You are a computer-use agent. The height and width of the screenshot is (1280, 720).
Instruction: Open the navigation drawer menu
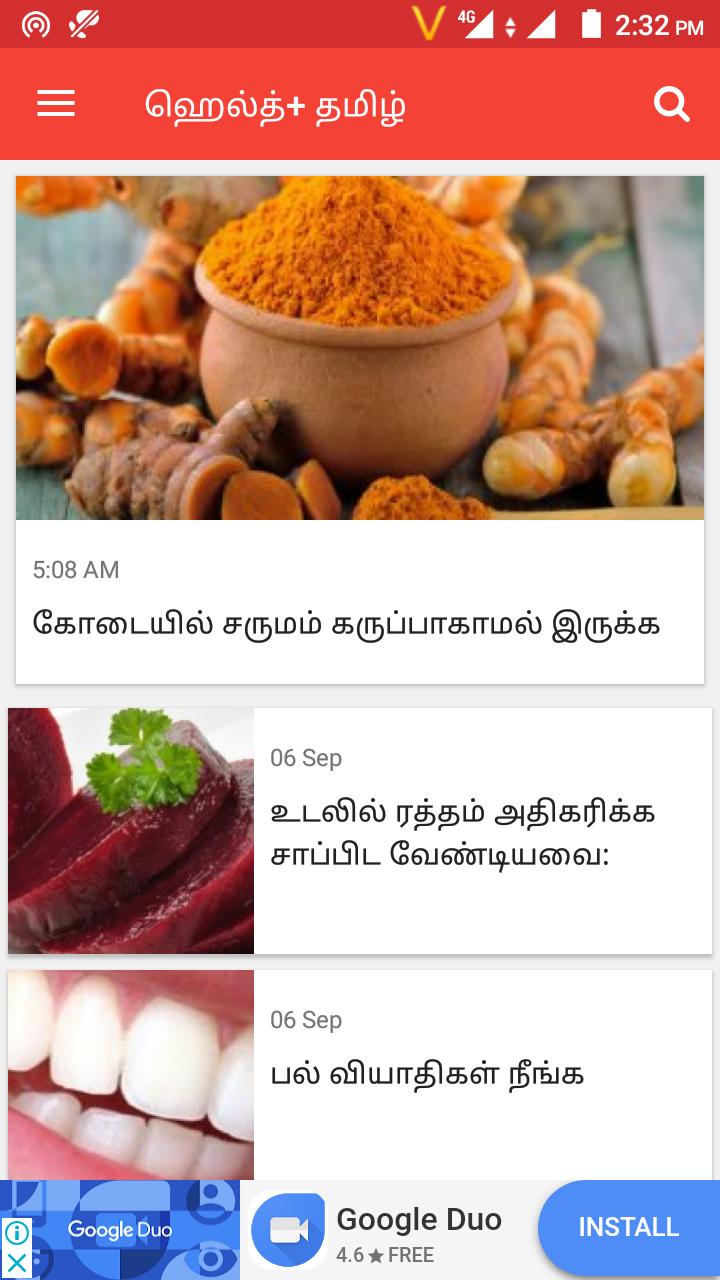pos(55,104)
